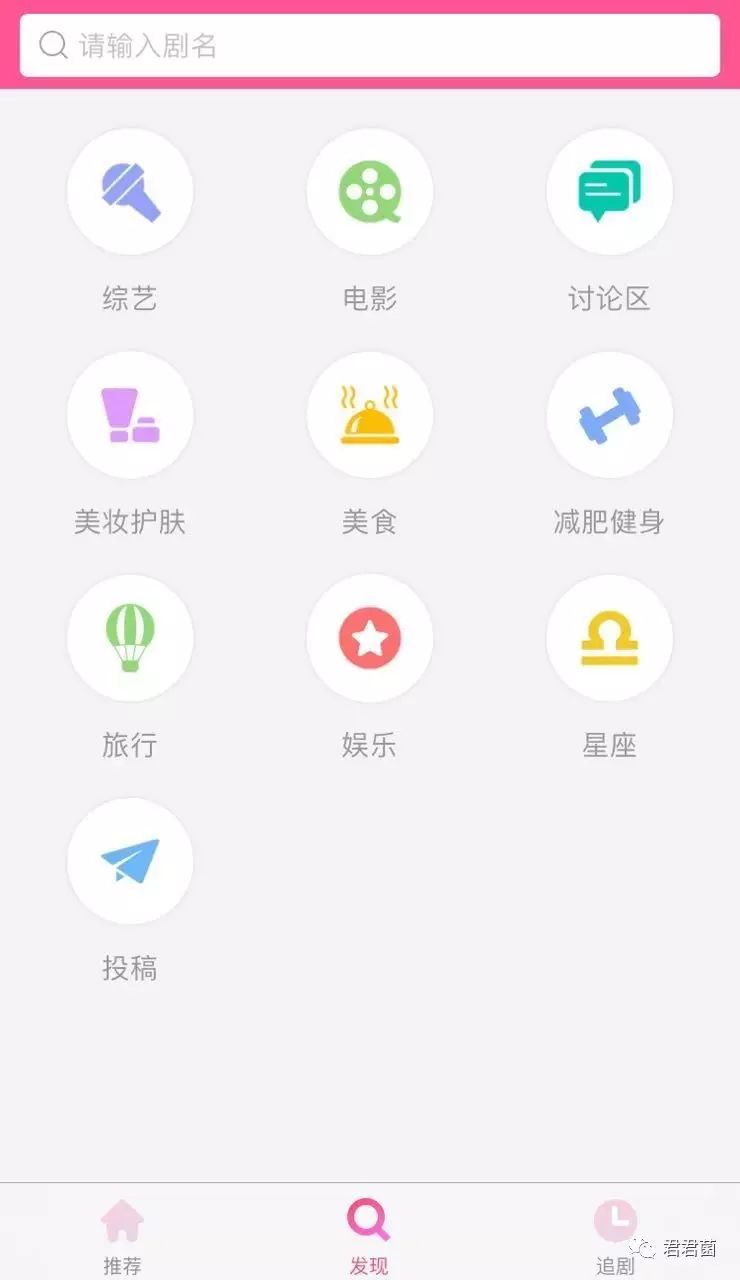
Task: Click the 投稿 label to submit content
Action: [130, 968]
